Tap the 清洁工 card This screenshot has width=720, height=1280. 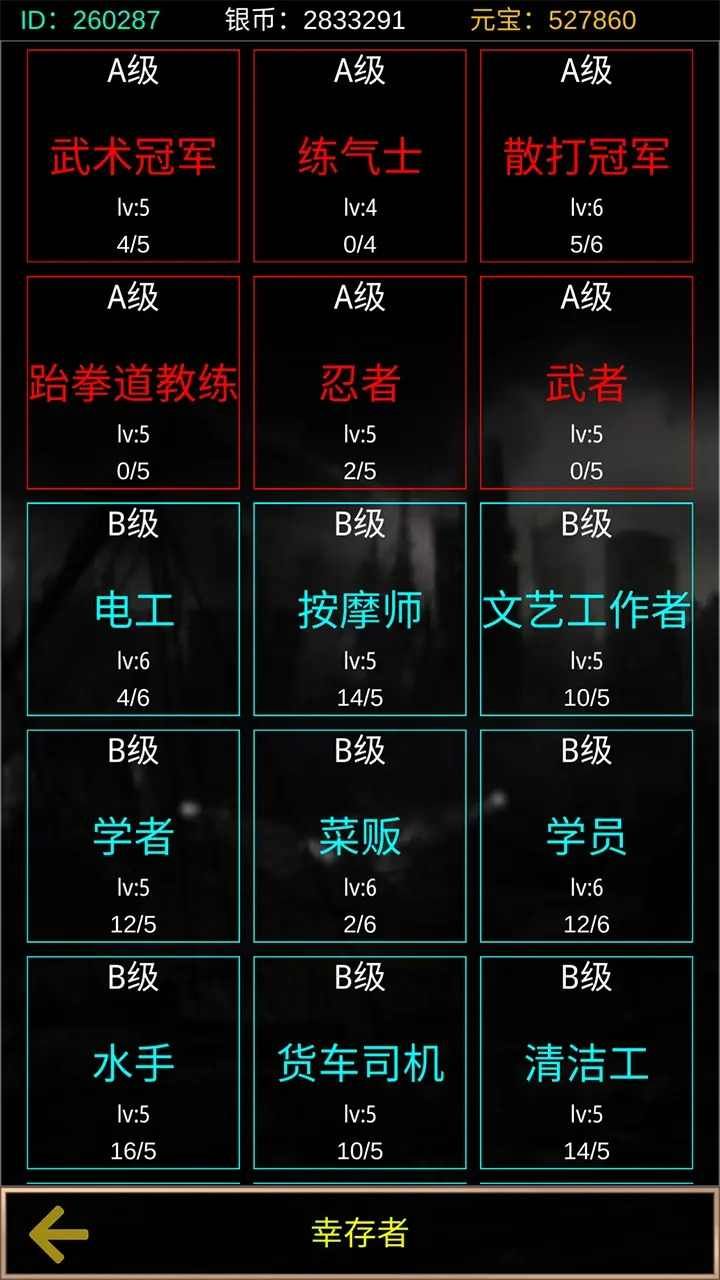587,1063
